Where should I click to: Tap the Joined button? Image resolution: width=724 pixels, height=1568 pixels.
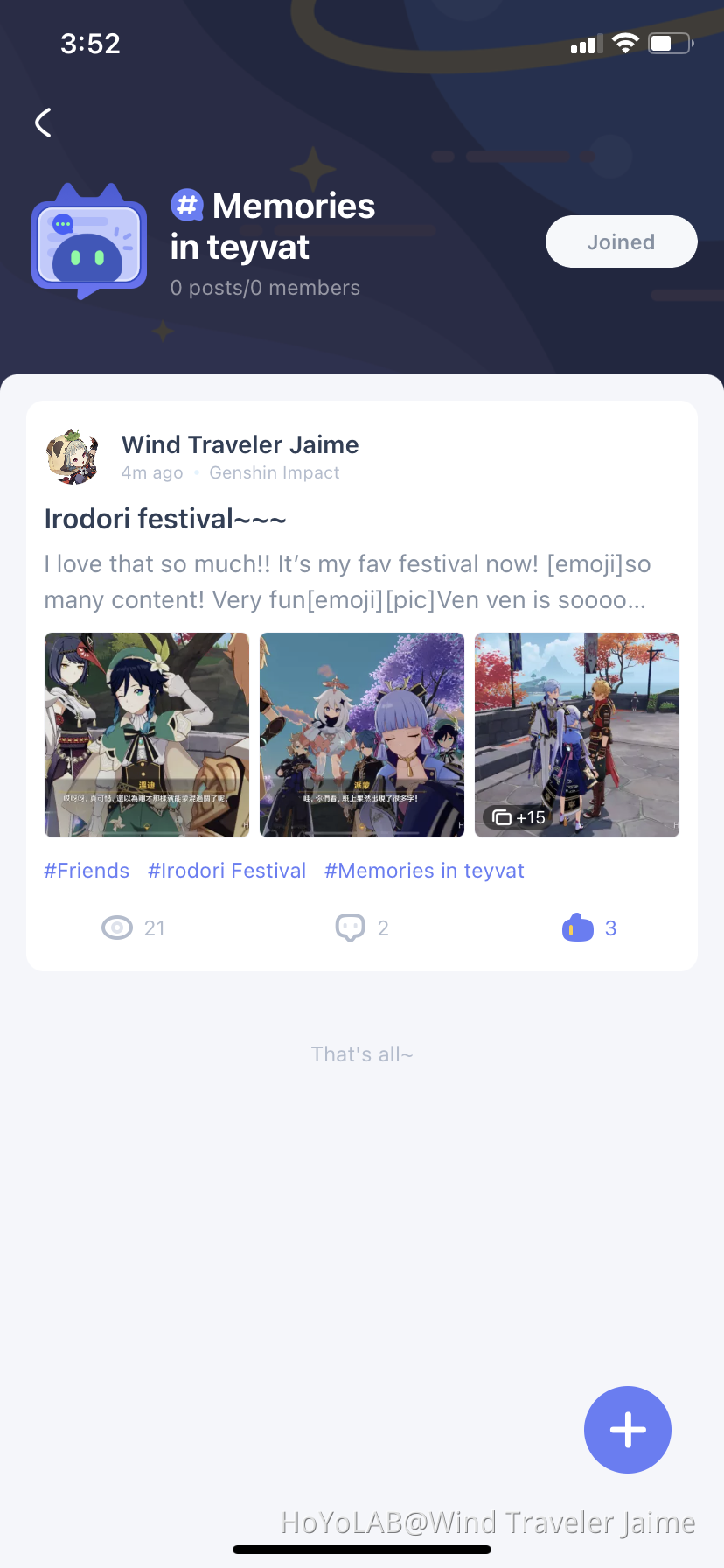(x=621, y=241)
